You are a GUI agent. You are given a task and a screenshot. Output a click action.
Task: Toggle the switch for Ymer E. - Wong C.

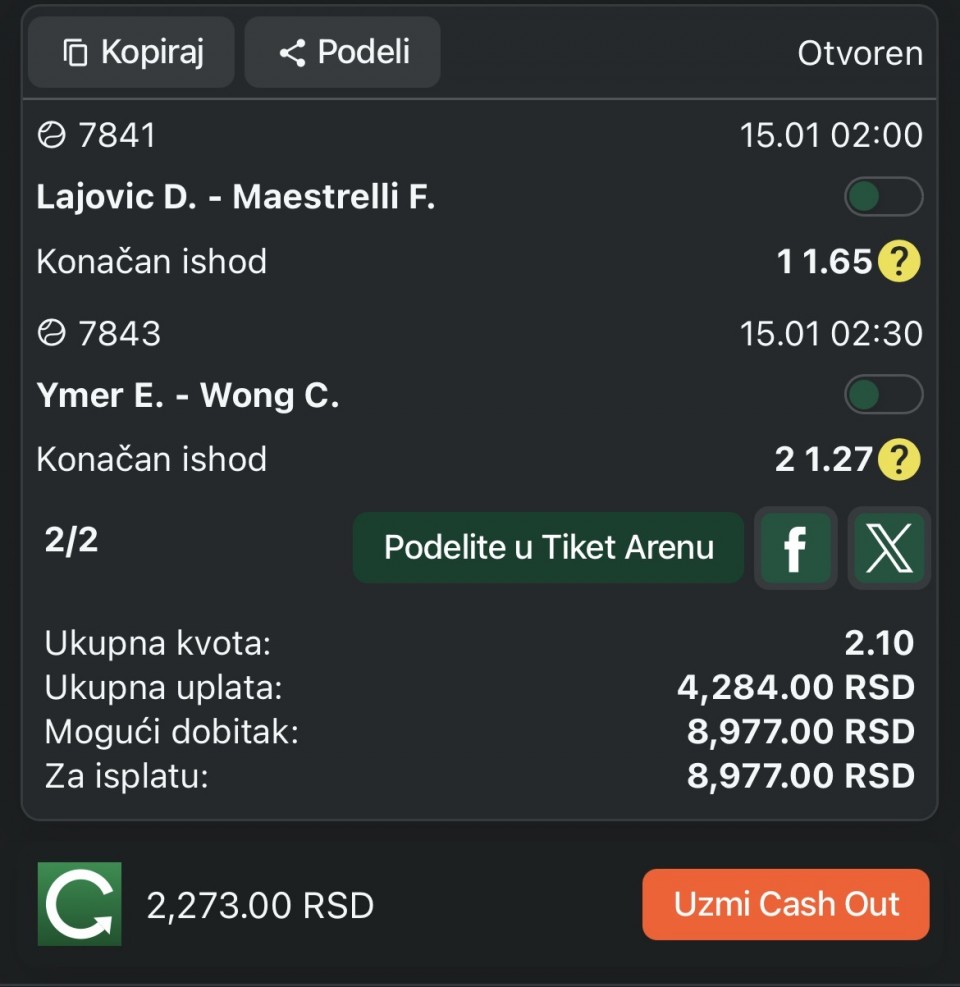pyautogui.click(x=883, y=395)
